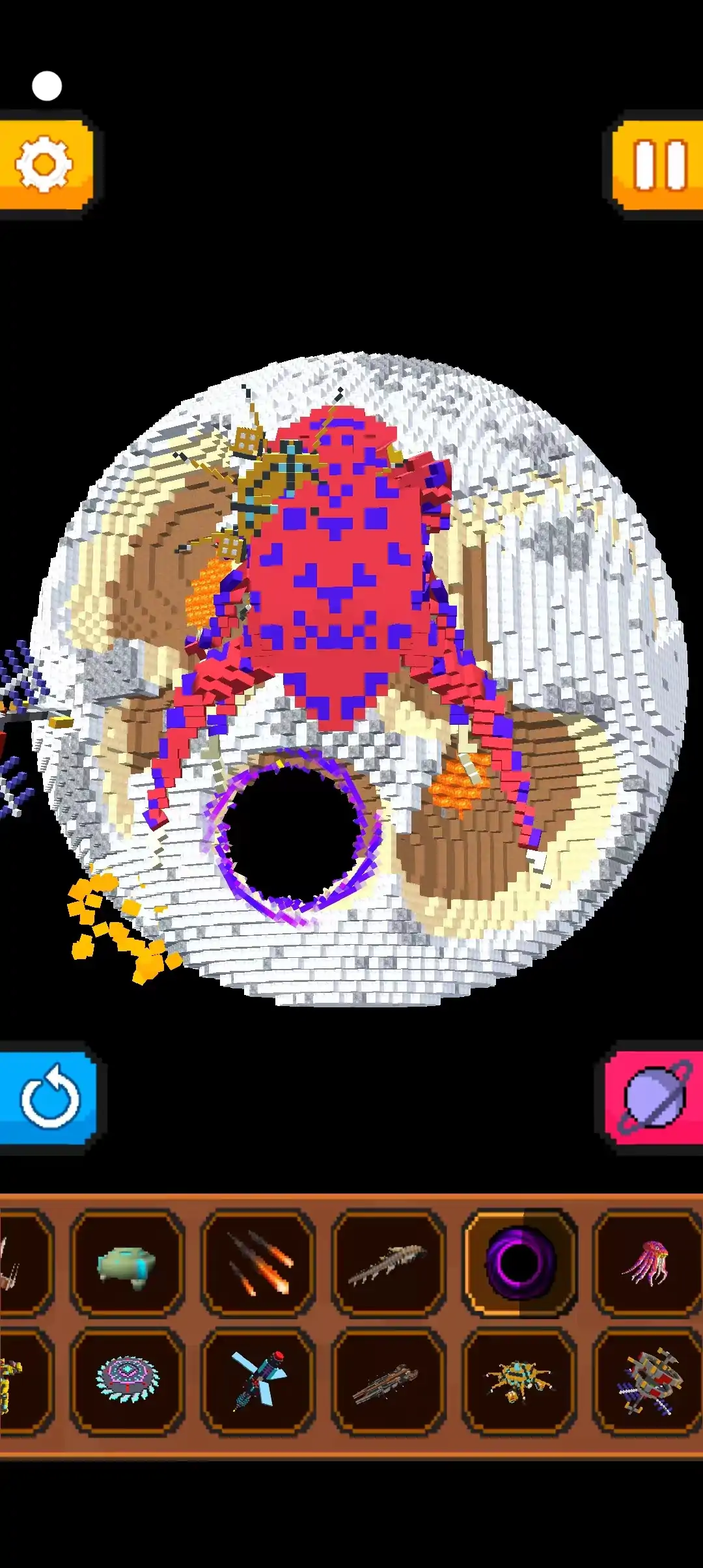Select the gray space station weapon
The width and height of the screenshot is (703, 1568).
pos(649,1380)
